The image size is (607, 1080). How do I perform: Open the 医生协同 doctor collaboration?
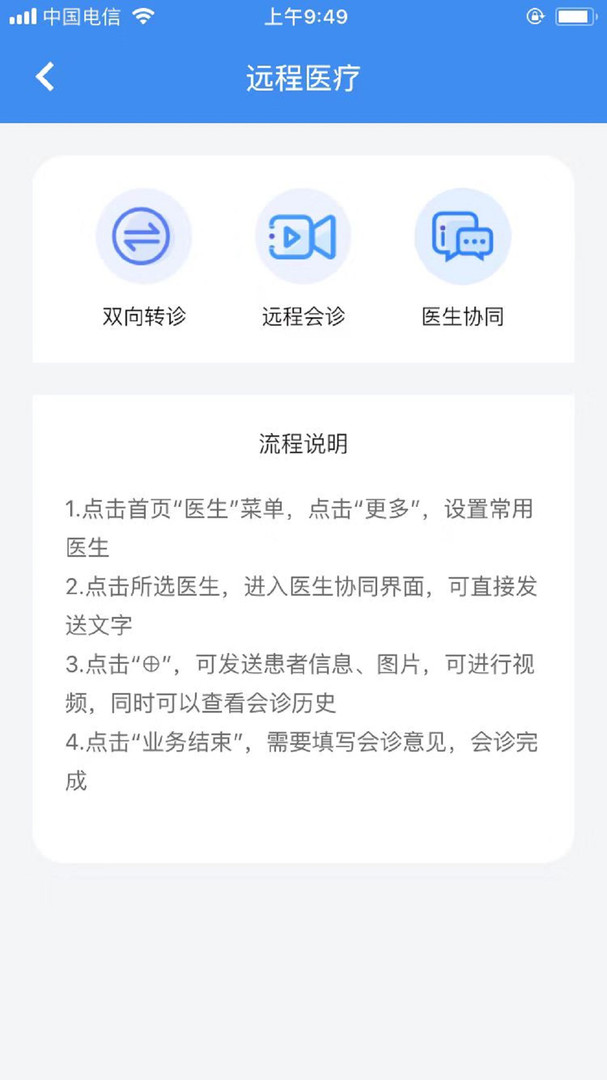click(x=462, y=237)
